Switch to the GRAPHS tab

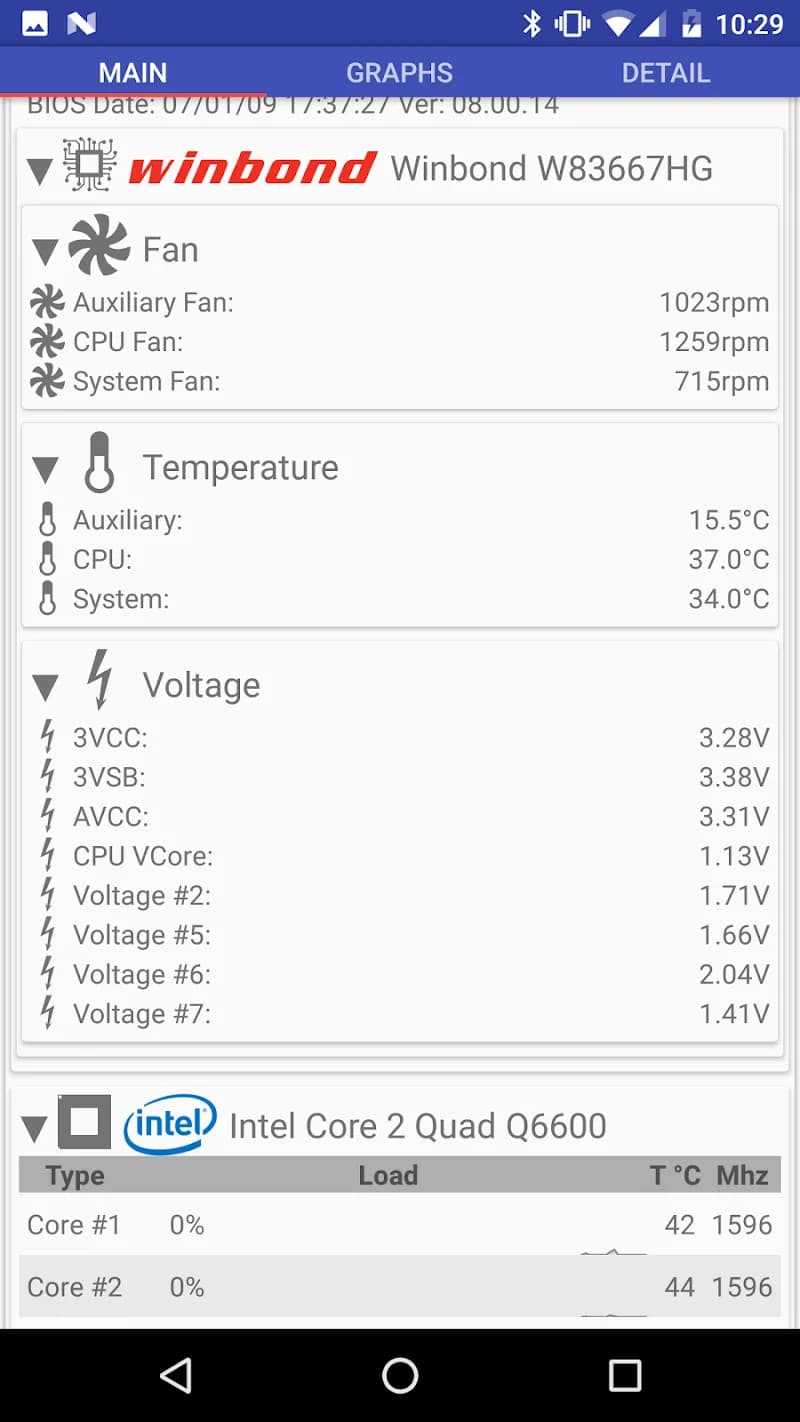tap(400, 72)
